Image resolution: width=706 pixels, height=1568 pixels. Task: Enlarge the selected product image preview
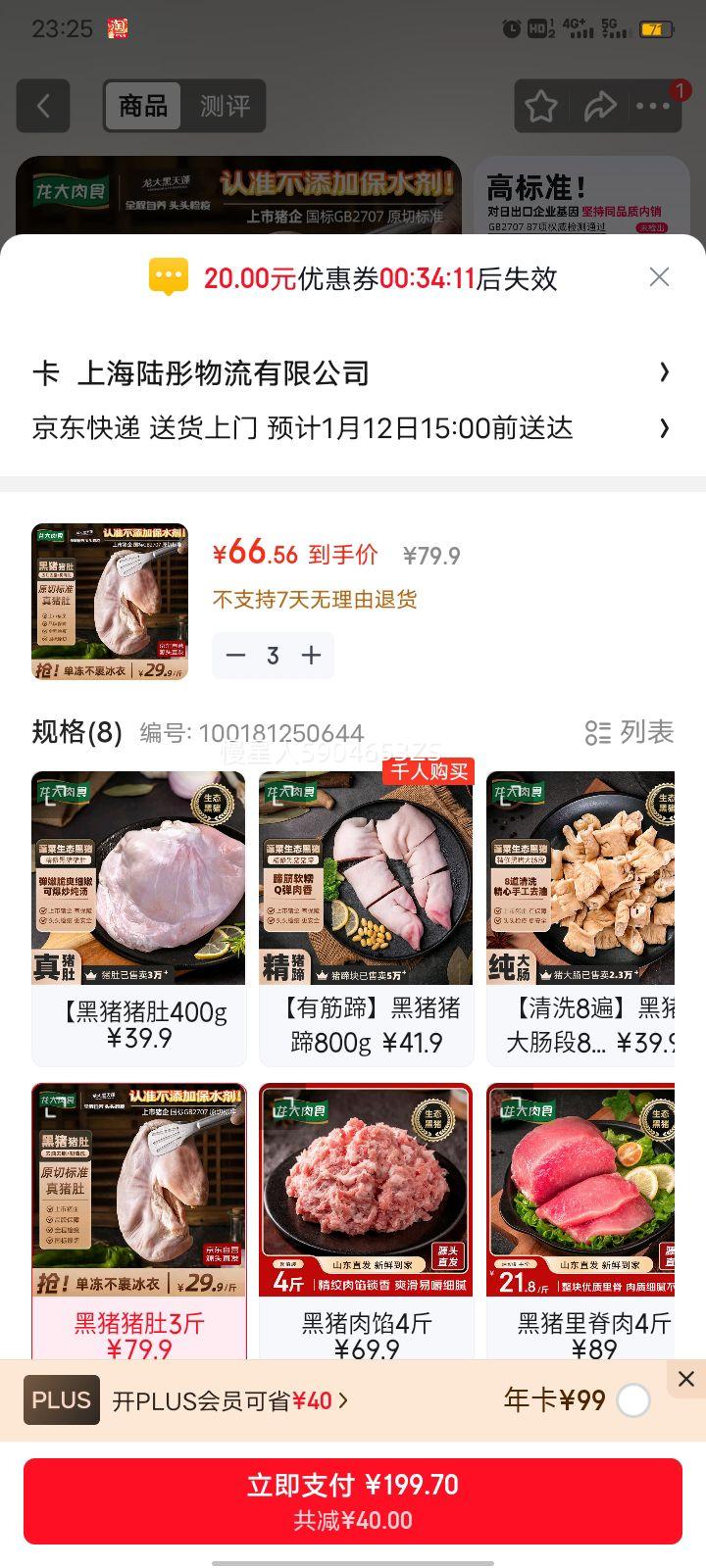[110, 602]
